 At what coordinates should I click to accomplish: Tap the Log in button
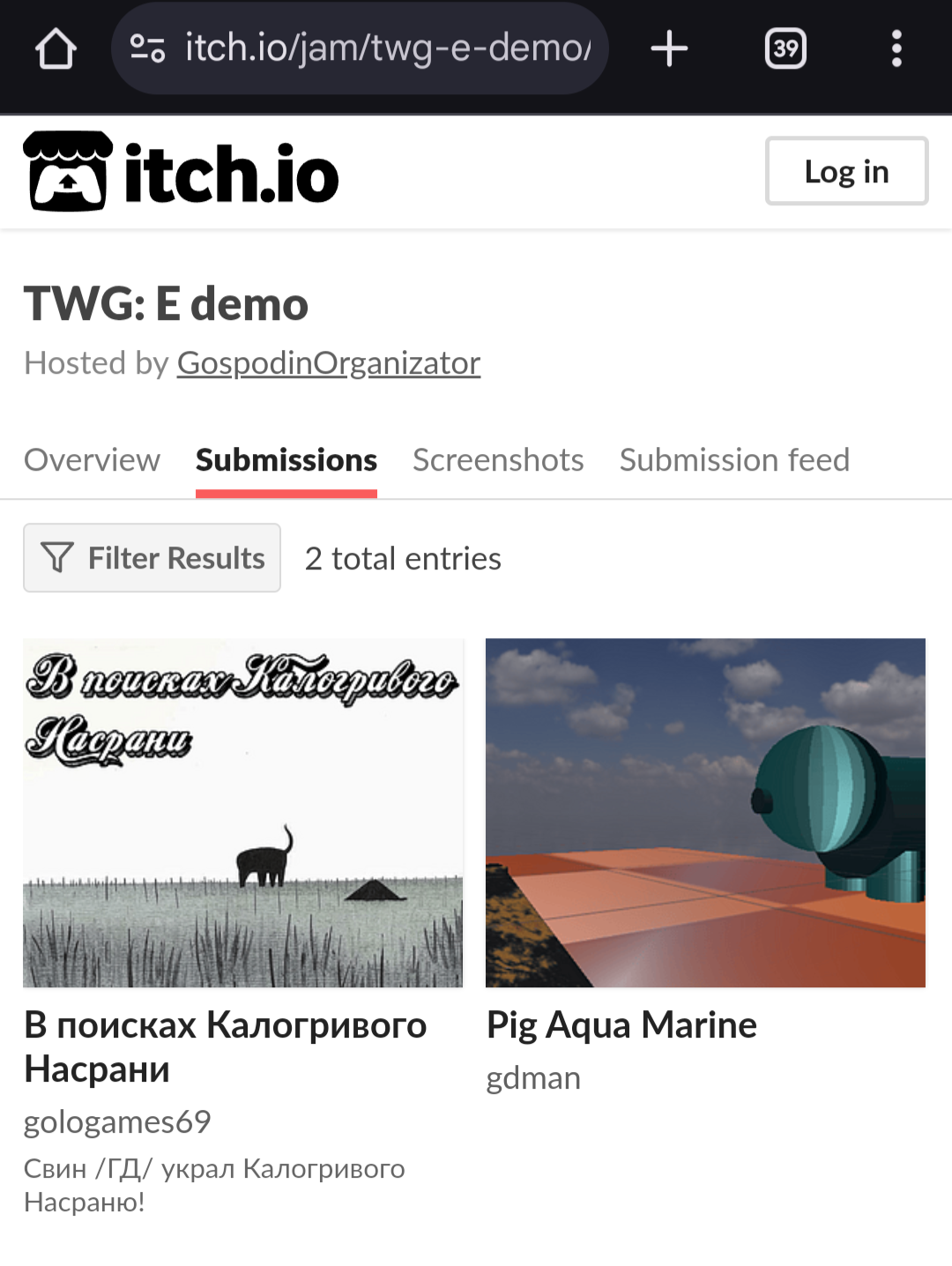coord(846,171)
